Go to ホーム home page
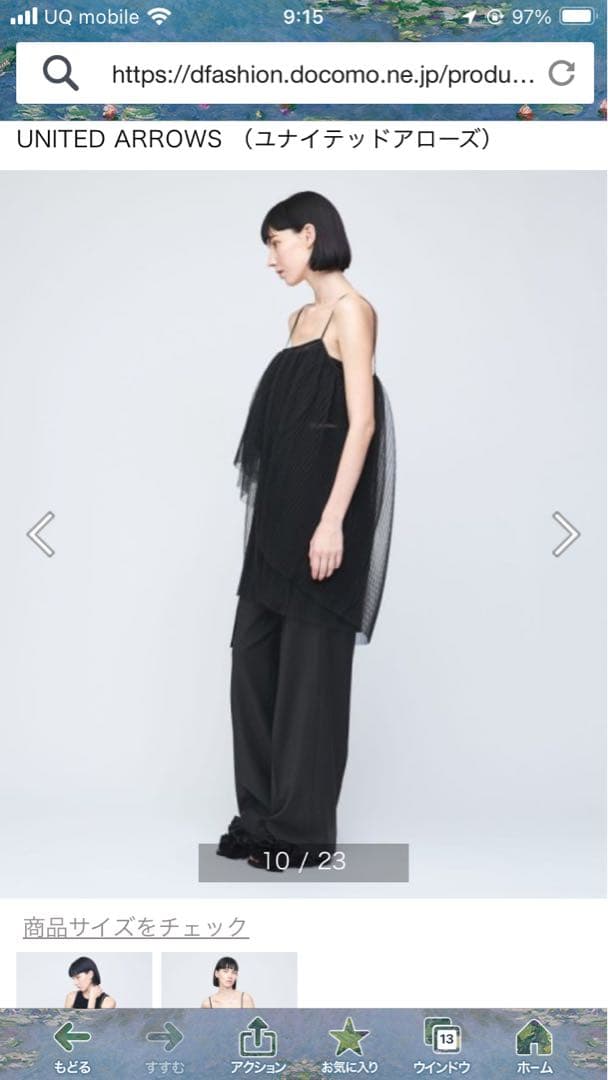This screenshot has width=608, height=1080. (x=534, y=1046)
